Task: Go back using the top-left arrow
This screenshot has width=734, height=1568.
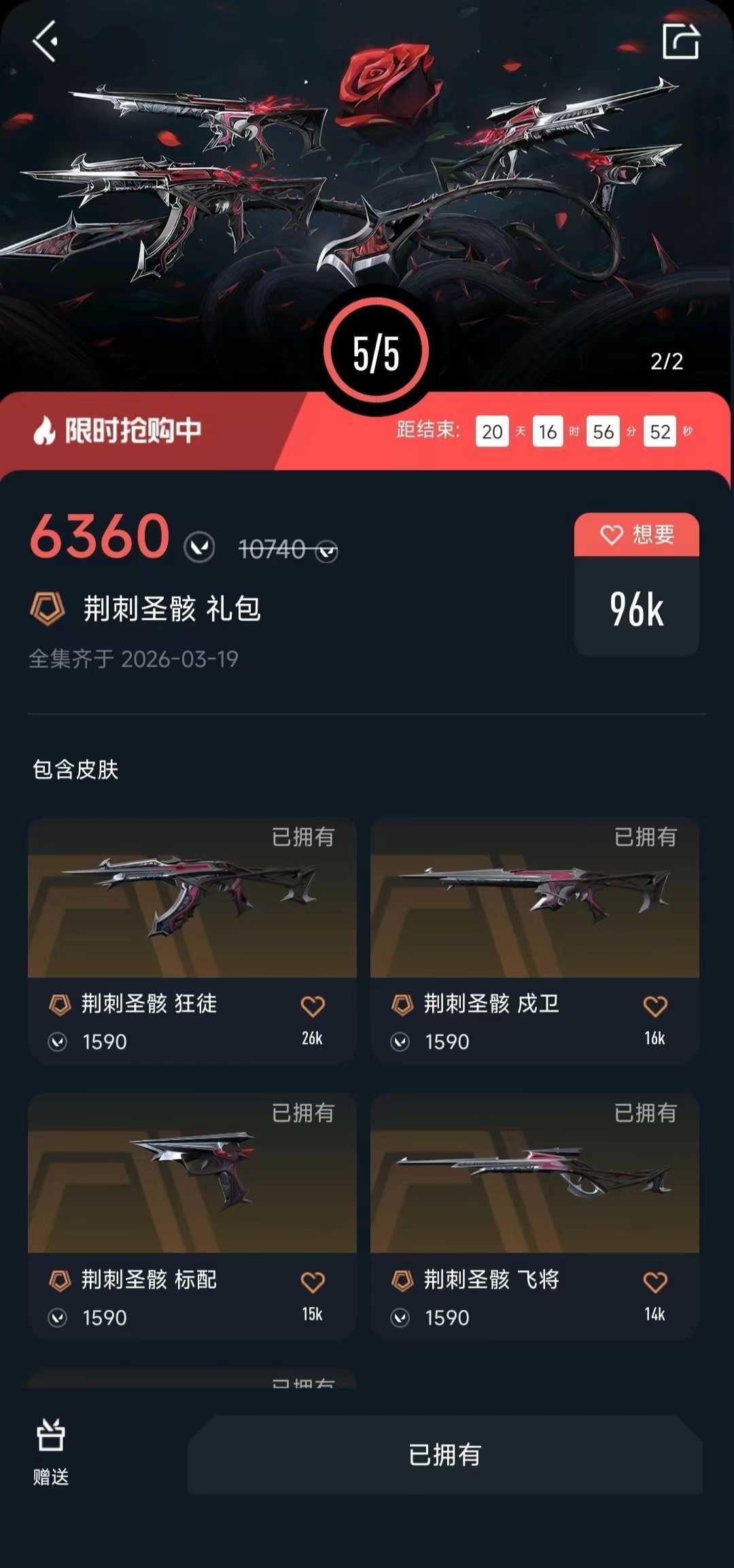Action: (45, 41)
